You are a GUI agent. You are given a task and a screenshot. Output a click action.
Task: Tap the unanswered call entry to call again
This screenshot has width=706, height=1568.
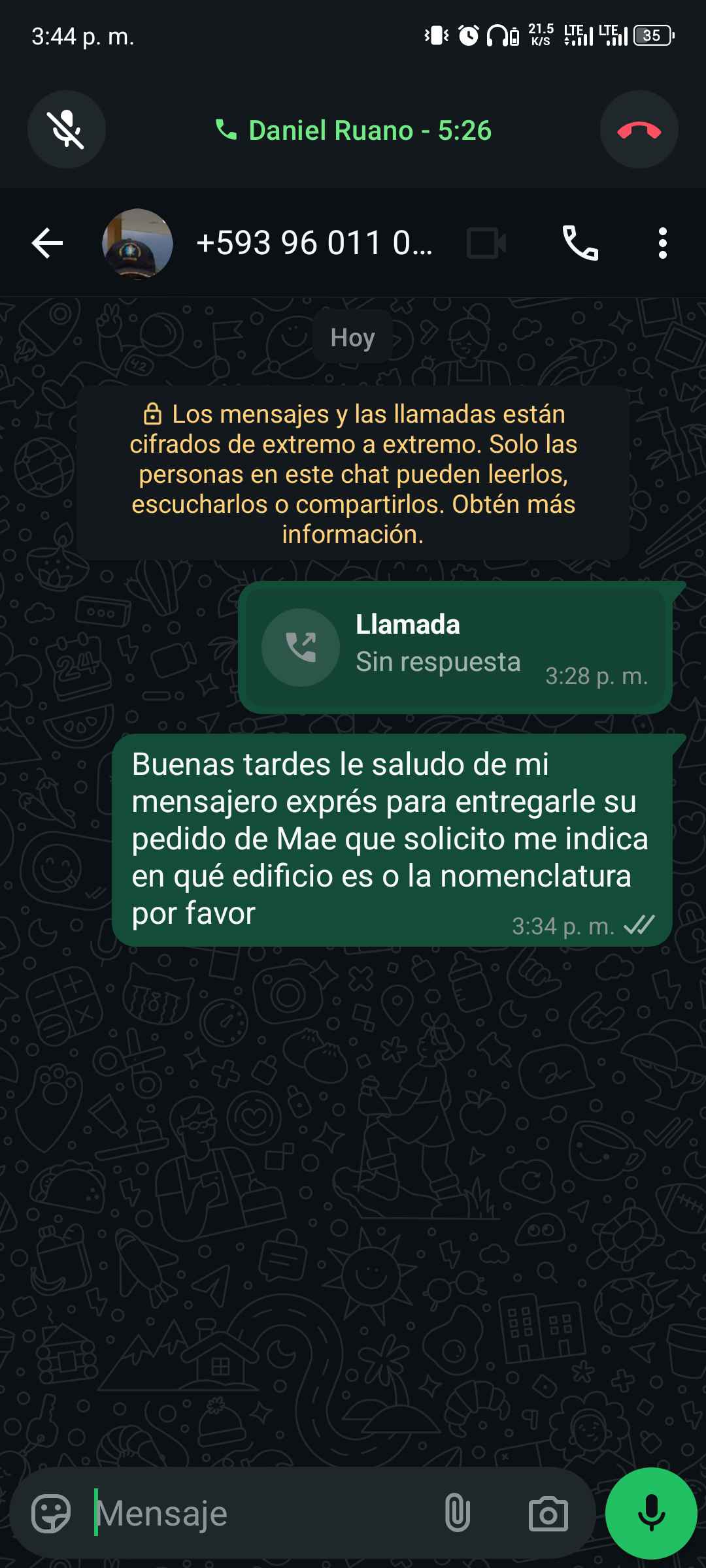click(455, 647)
